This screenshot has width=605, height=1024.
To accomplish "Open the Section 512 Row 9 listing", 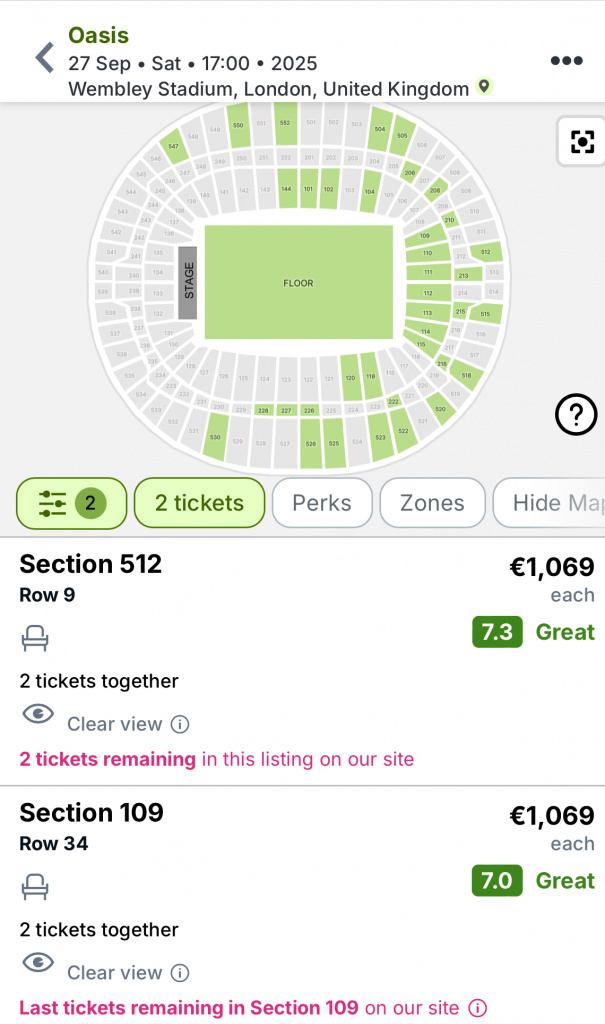I will point(302,662).
